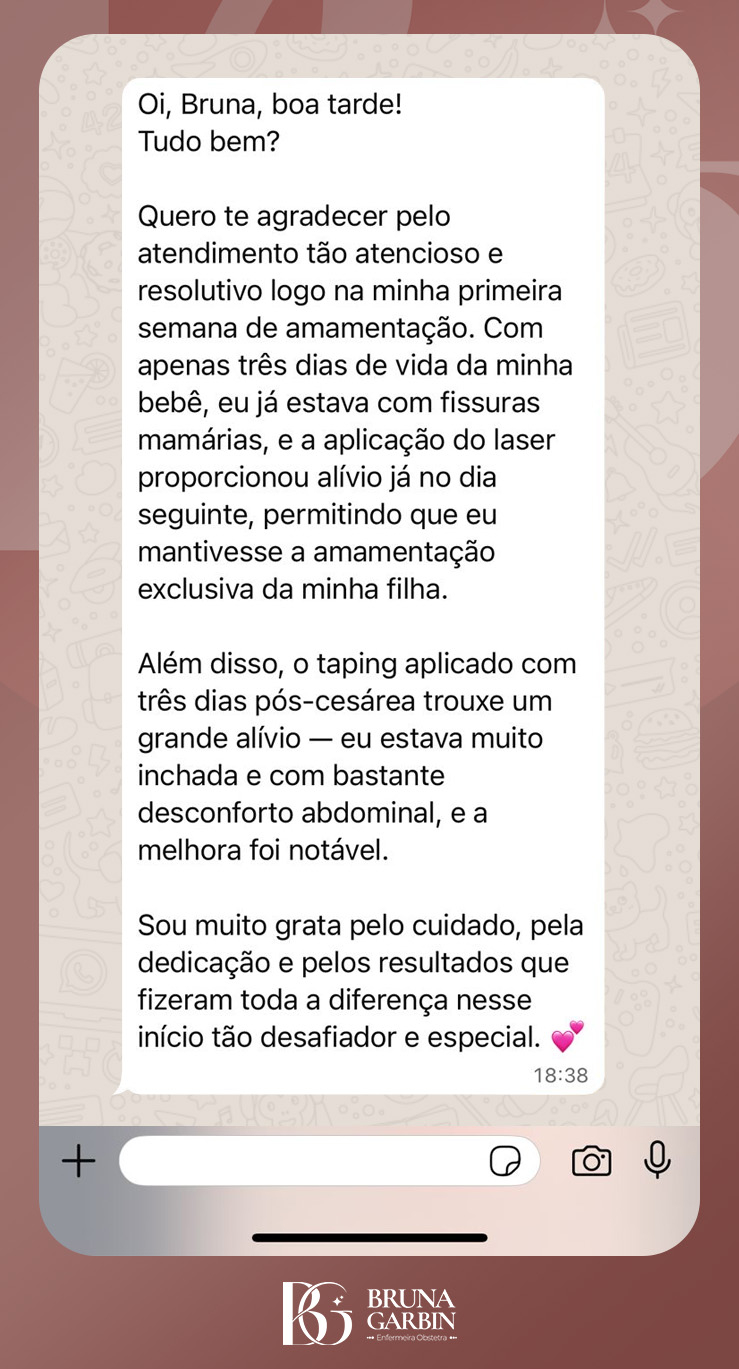Tap the 18:38 timestamp on the message
Image resolution: width=739 pixels, height=1369 pixels.
coord(561,1075)
